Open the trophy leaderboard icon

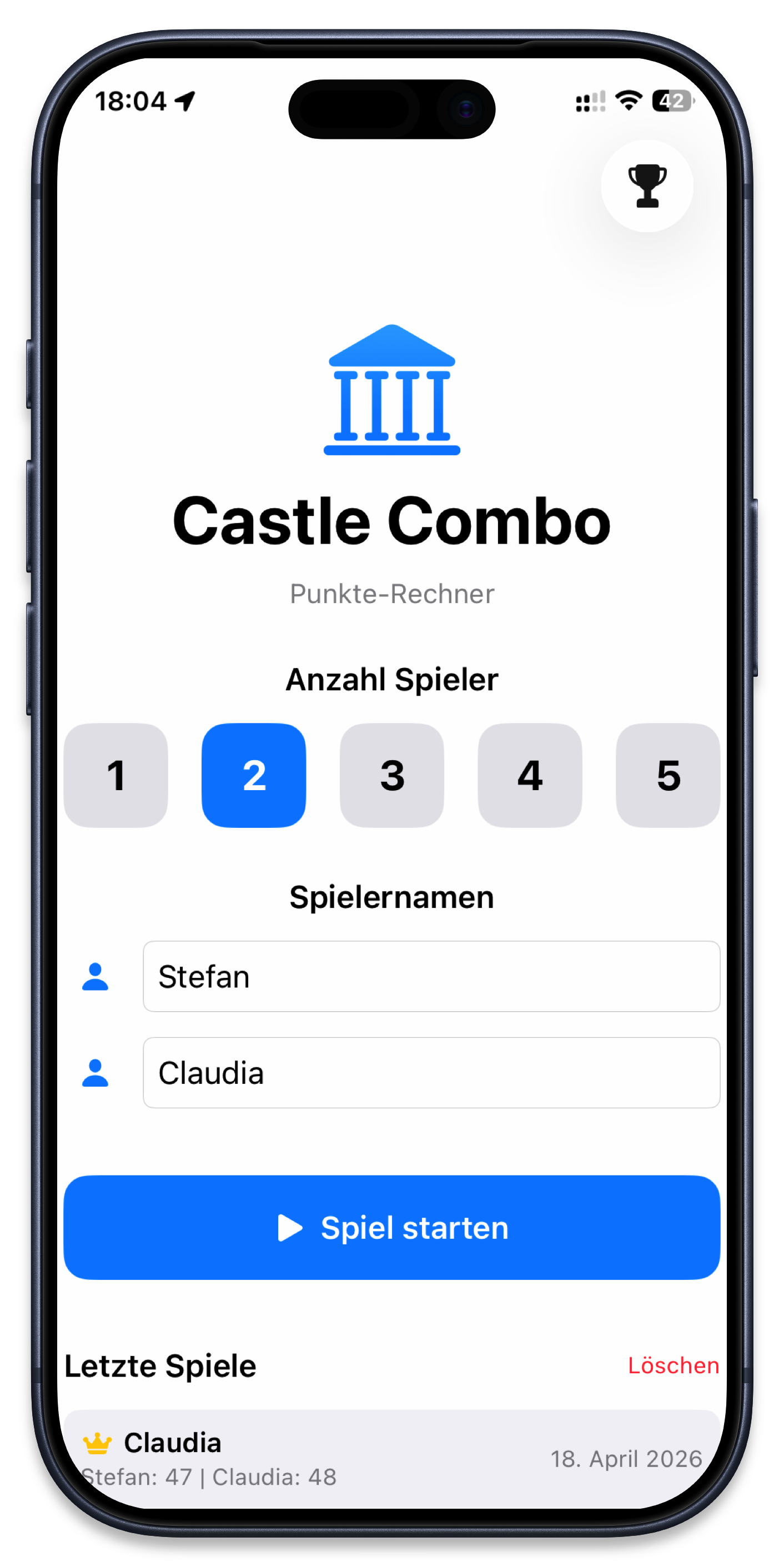646,186
